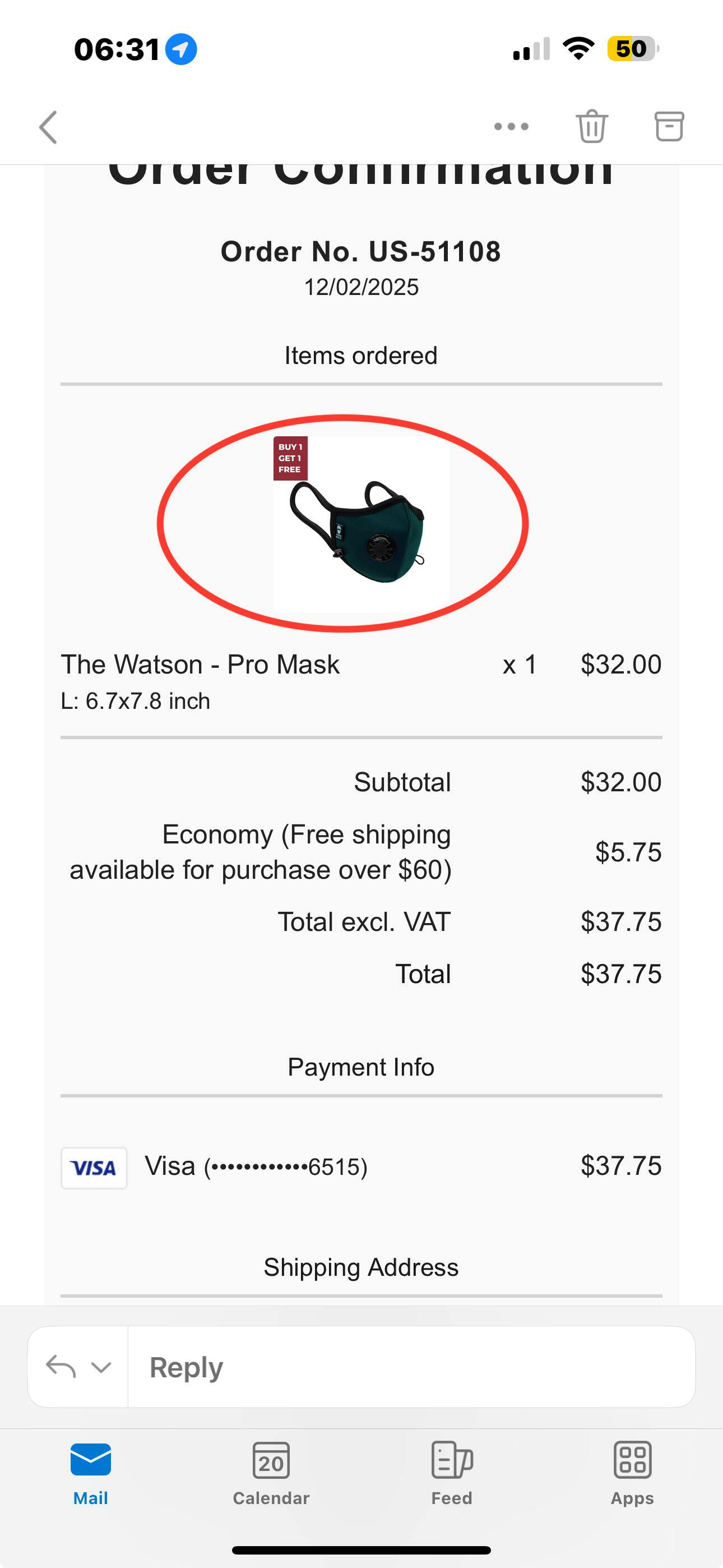Open the Pro Mask product image
This screenshot has width=723, height=1568.
[361, 524]
